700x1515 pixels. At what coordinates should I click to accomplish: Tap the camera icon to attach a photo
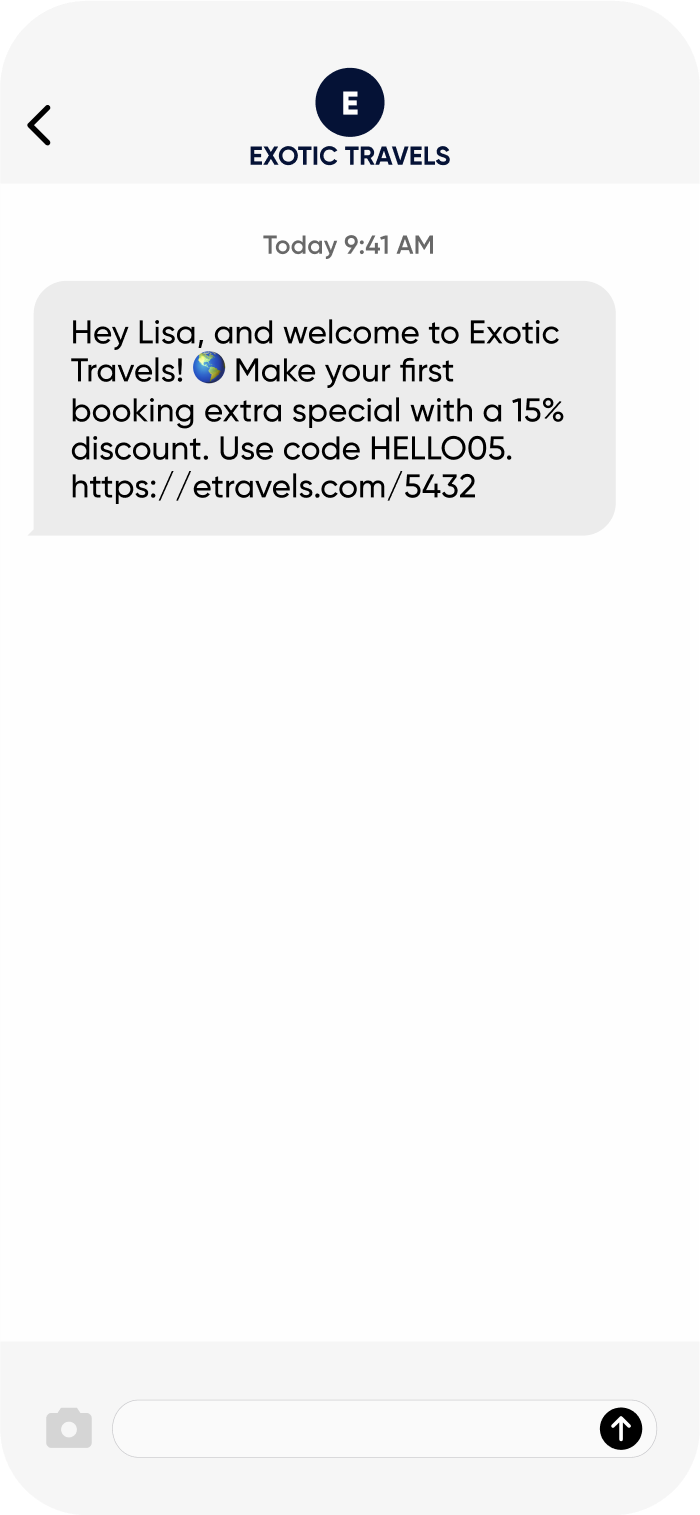point(69,1428)
